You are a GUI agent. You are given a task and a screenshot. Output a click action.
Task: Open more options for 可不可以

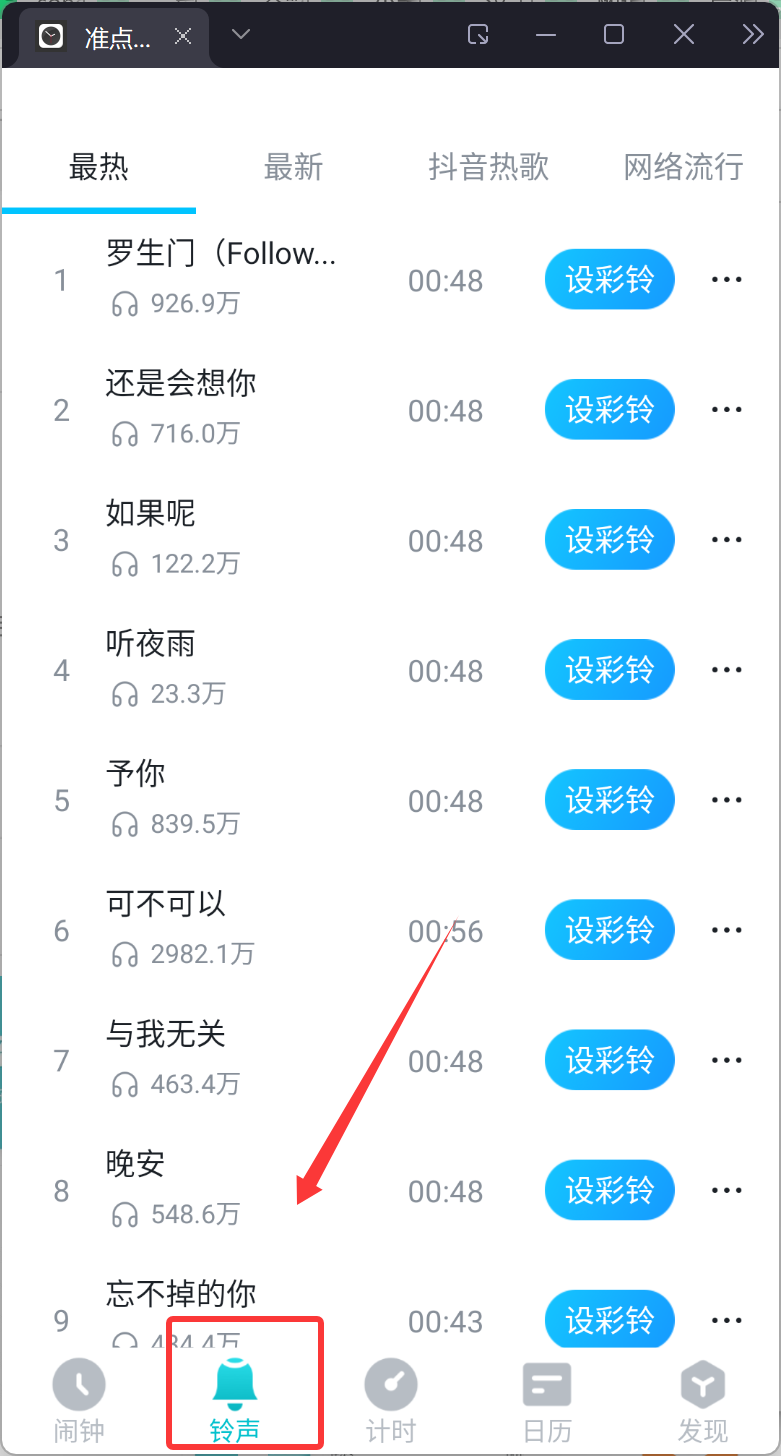727,930
